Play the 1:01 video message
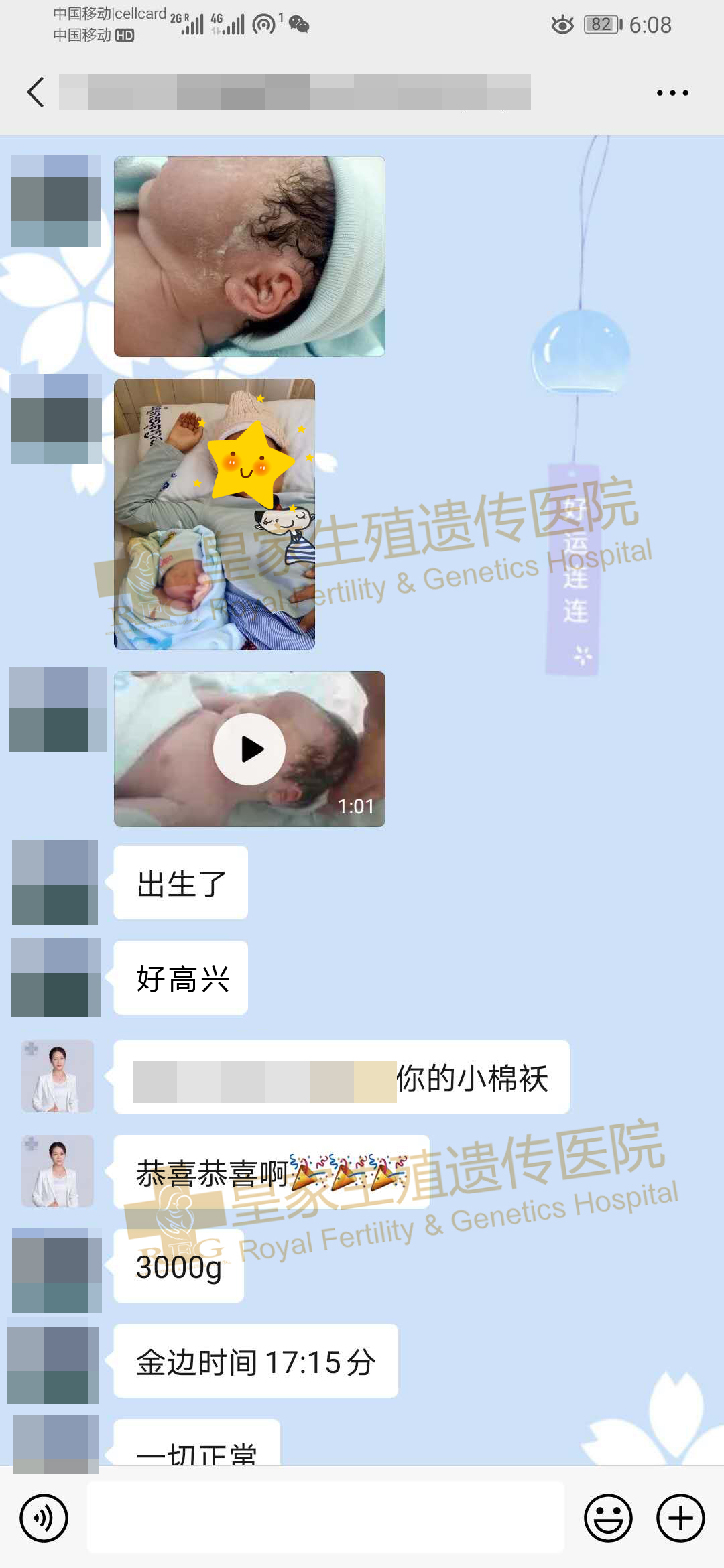Viewport: 724px width, 1568px height. 249,749
